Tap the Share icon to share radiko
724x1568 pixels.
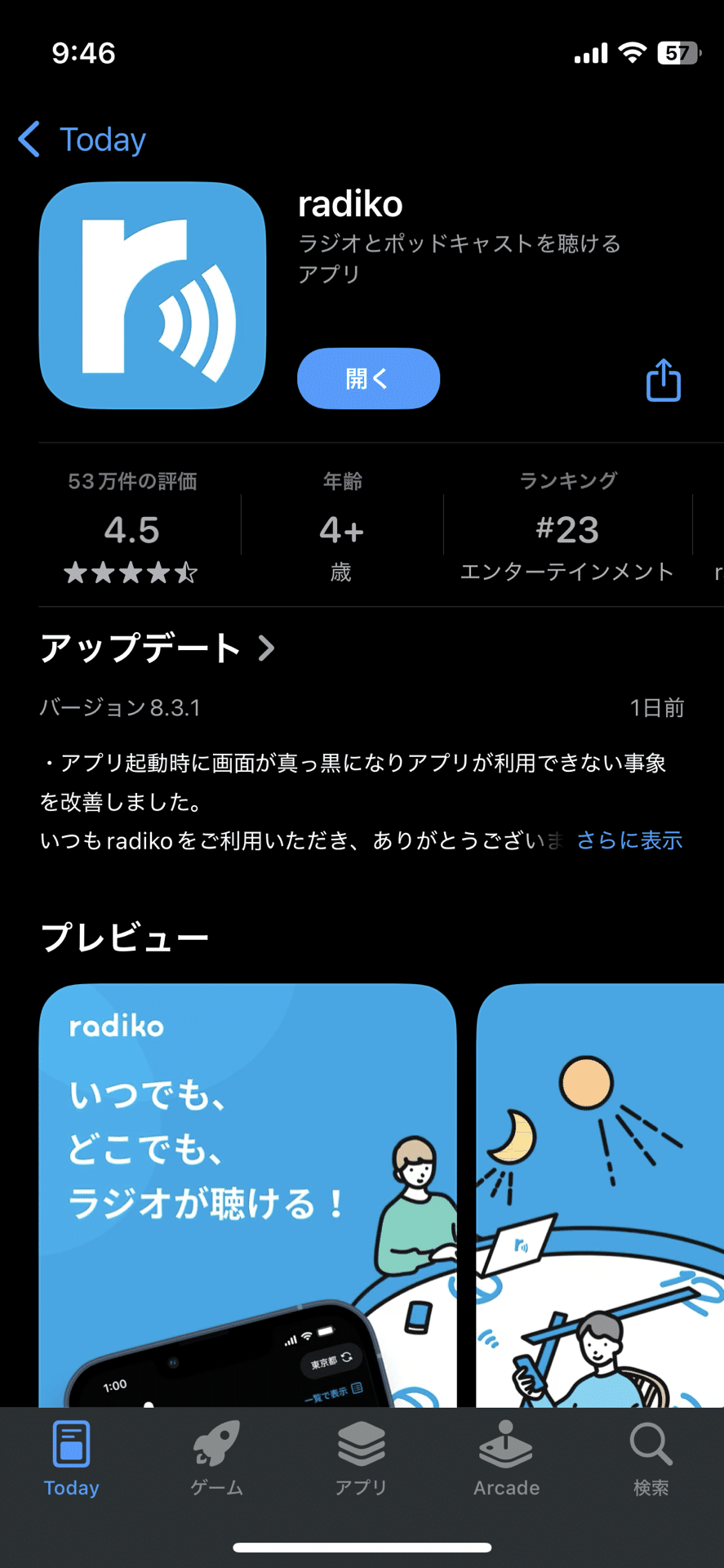click(x=663, y=379)
